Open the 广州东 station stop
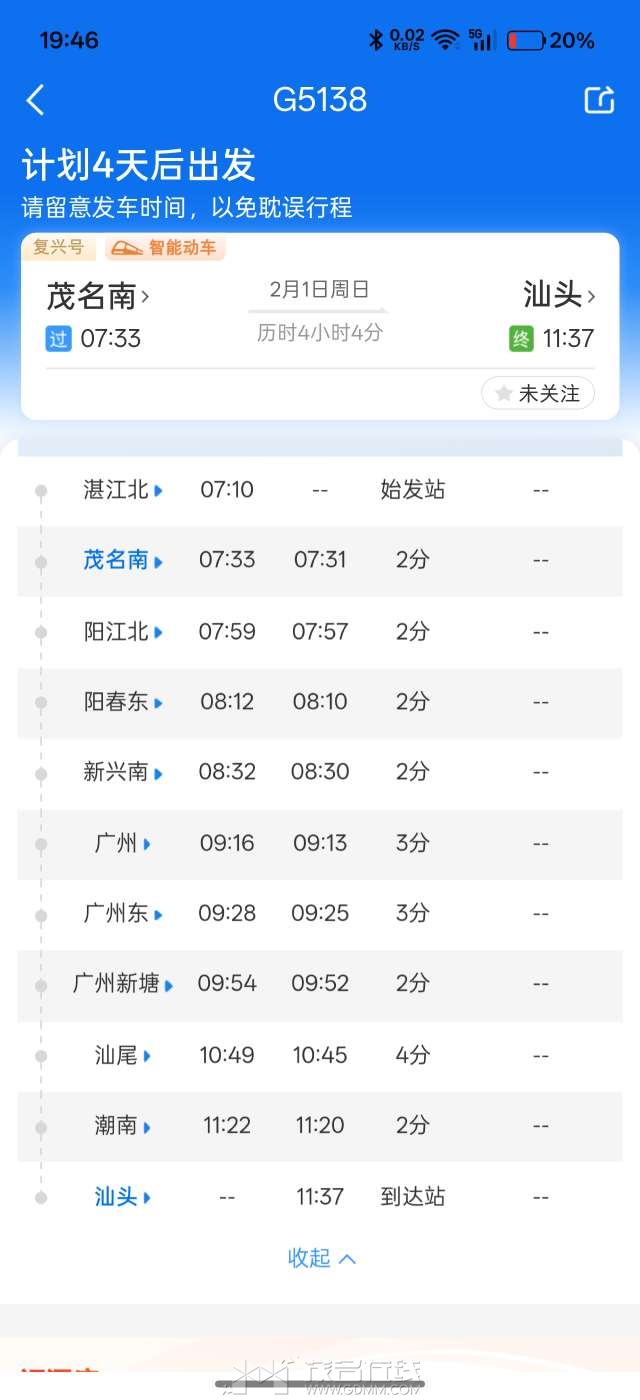Screen dimensions: 640x1400 coord(122,913)
